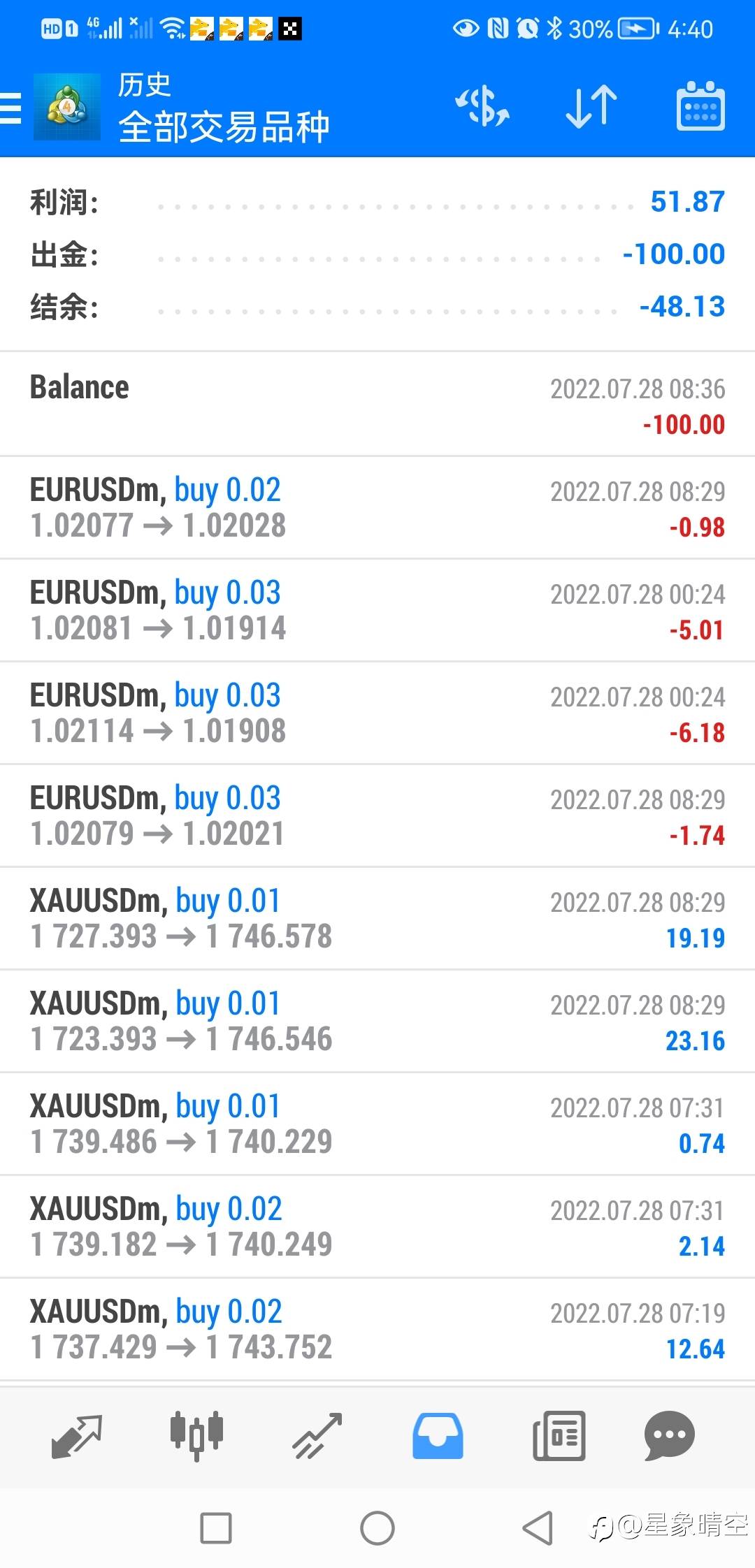Viewport: 755px width, 1568px height.
Task: Switch to the Chat messages tab
Action: (669, 1436)
